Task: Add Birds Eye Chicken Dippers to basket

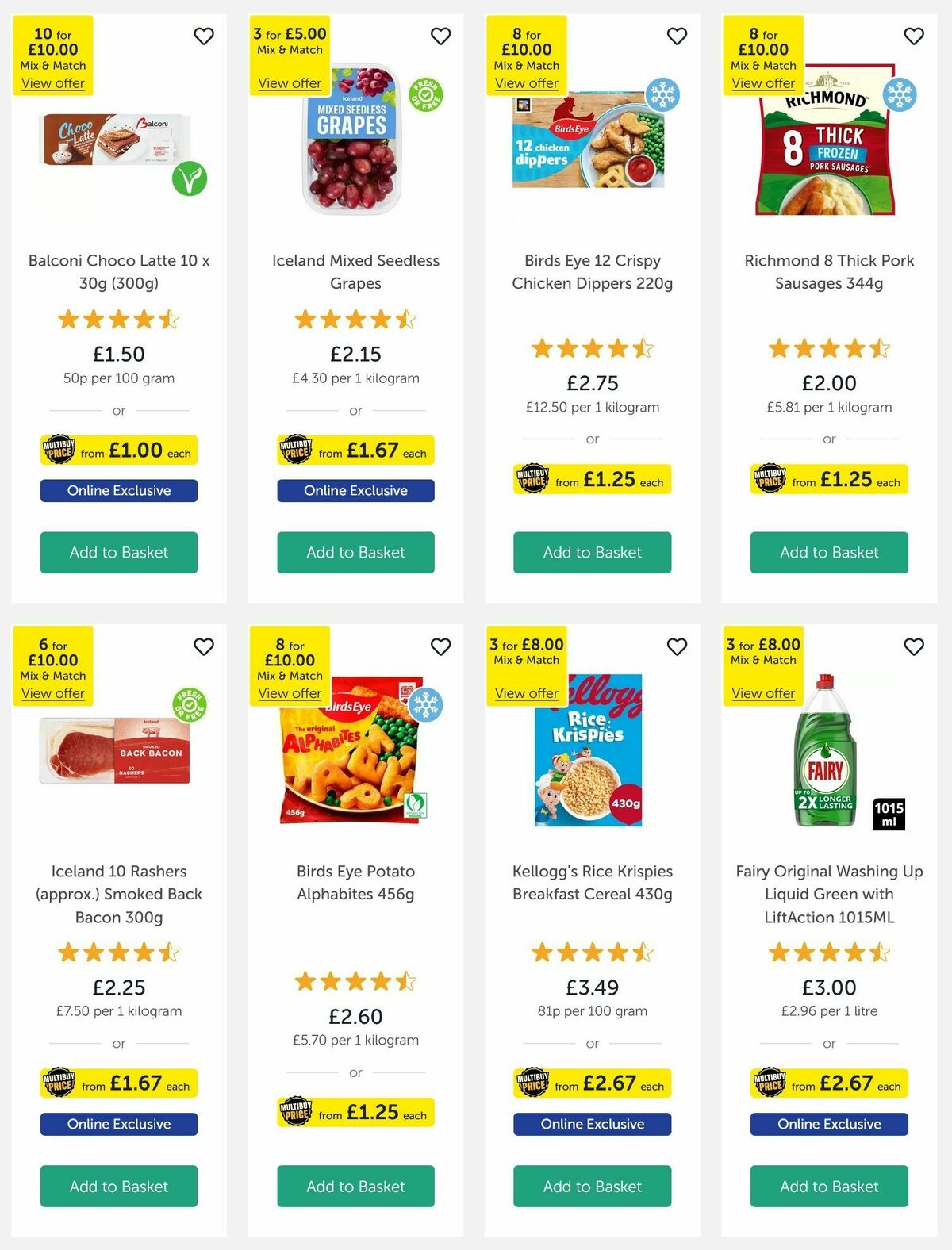Action: tap(592, 552)
